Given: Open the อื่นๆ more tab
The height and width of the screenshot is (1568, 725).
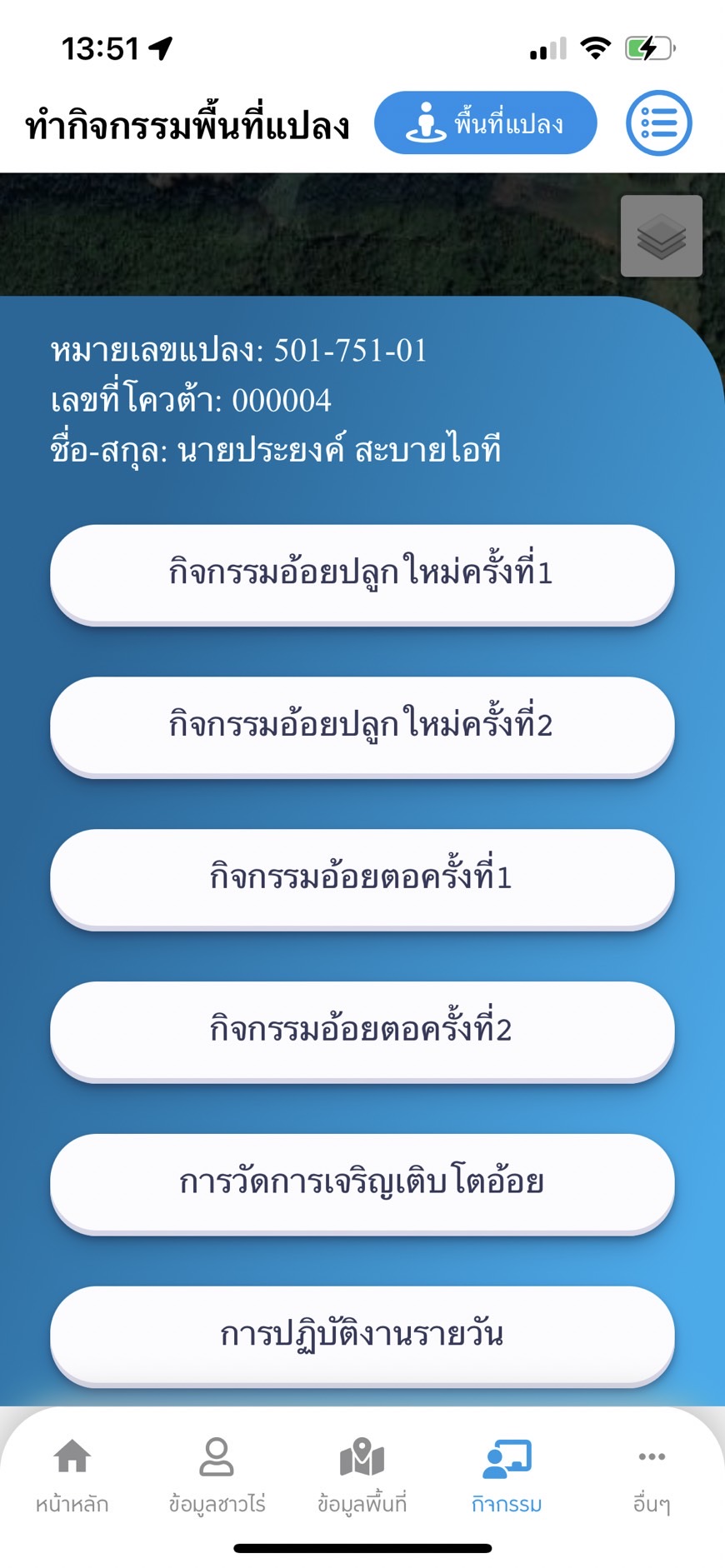Looking at the screenshot, I should [652, 1475].
